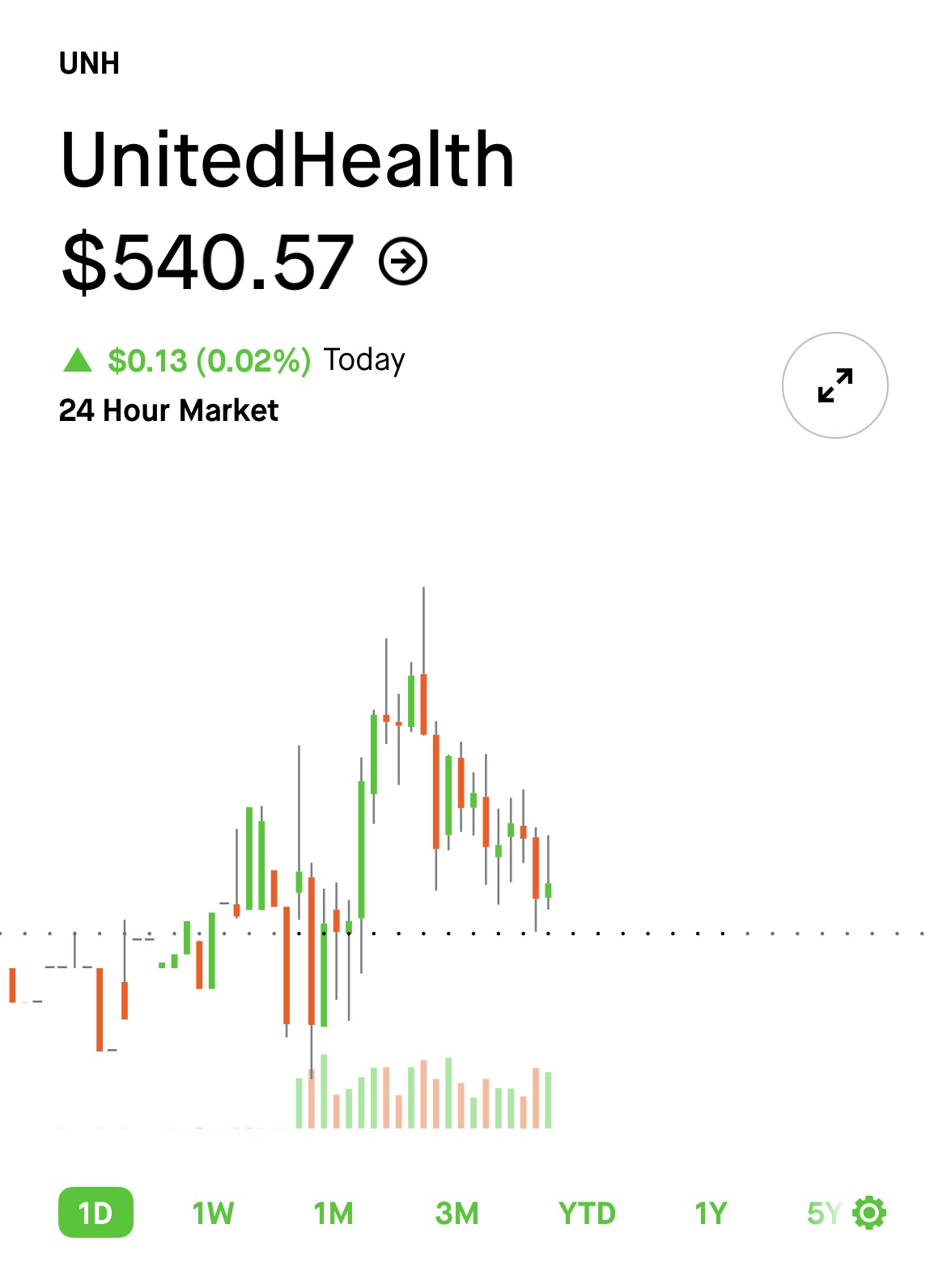Click the UNH ticker symbol
Viewport: 947px width, 1288px height.
[x=88, y=64]
